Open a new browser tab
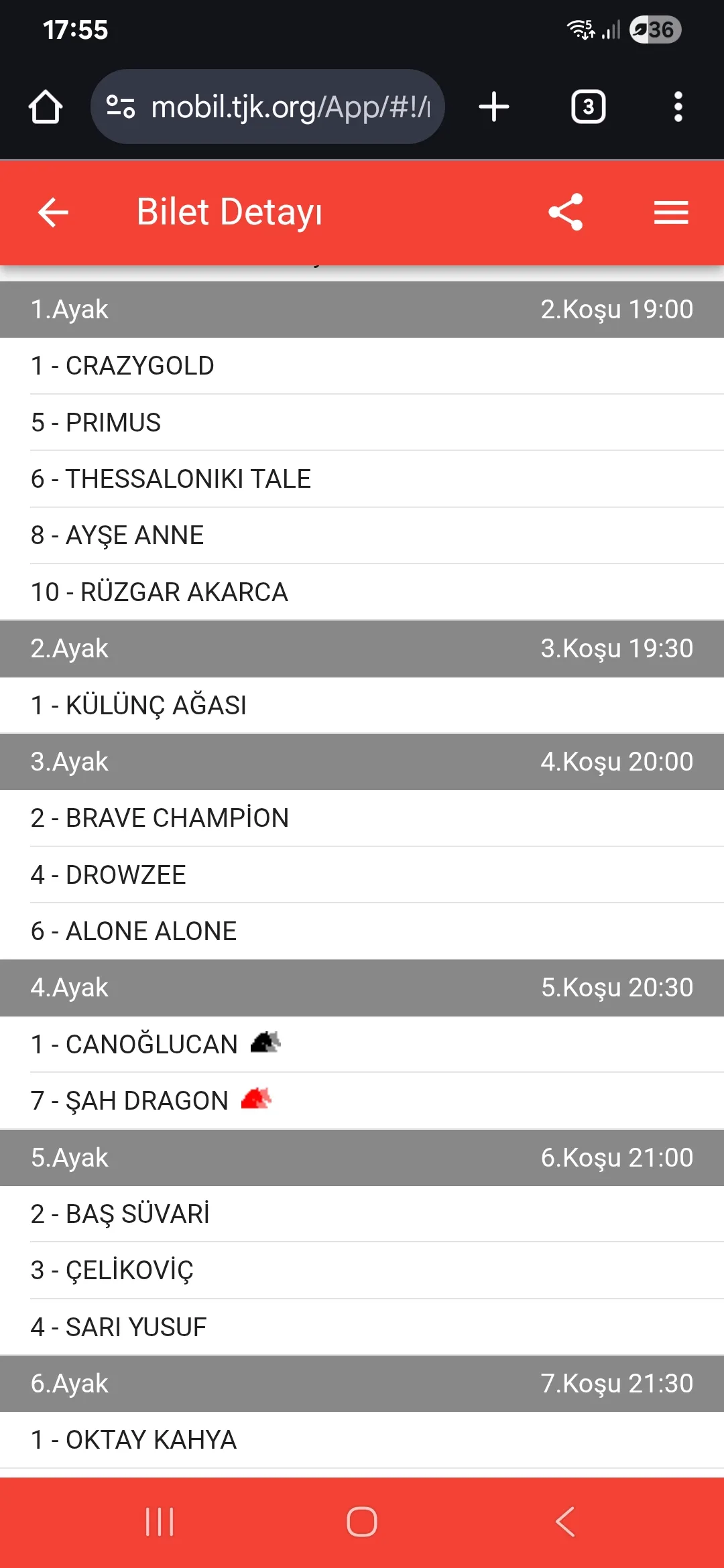The height and width of the screenshot is (1568, 724). tap(494, 107)
